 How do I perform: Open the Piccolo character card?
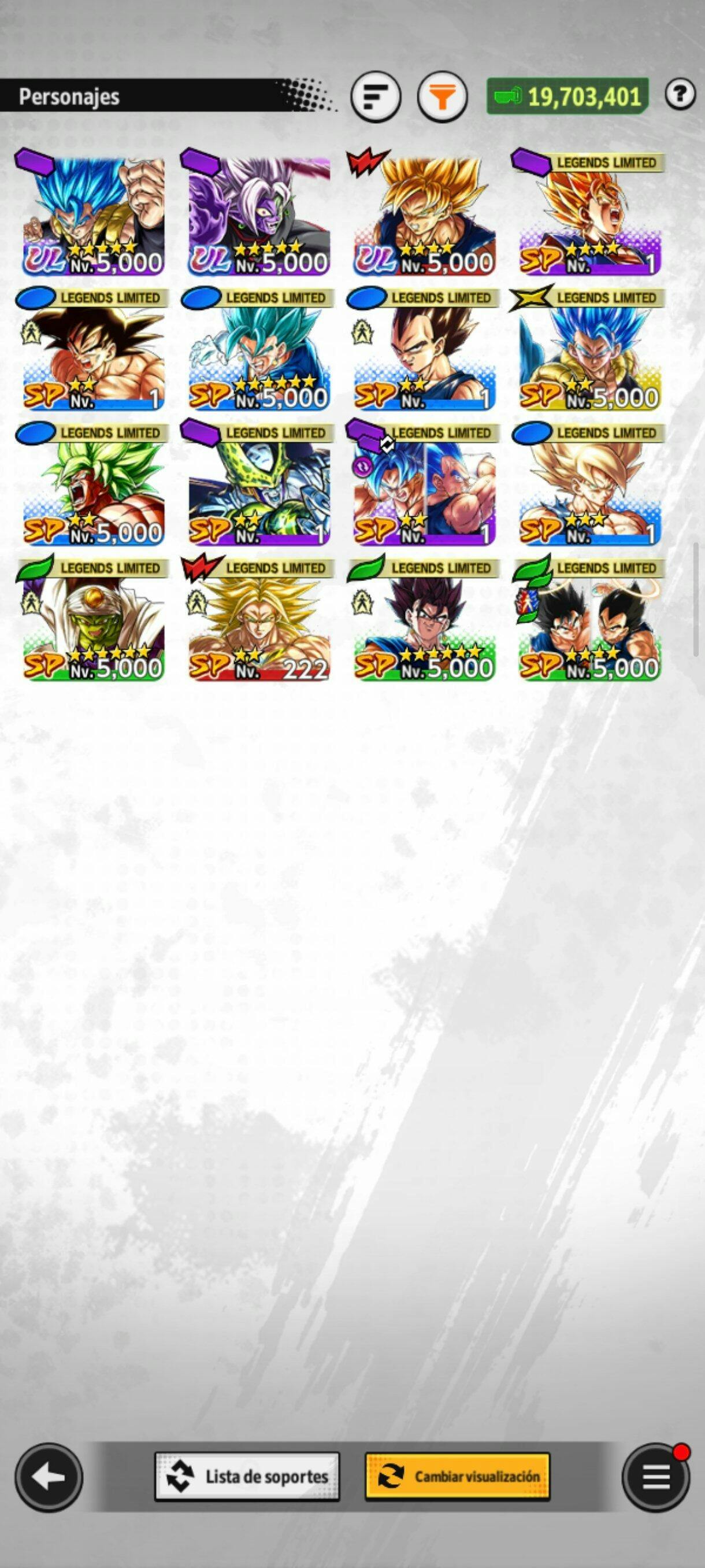[94, 621]
